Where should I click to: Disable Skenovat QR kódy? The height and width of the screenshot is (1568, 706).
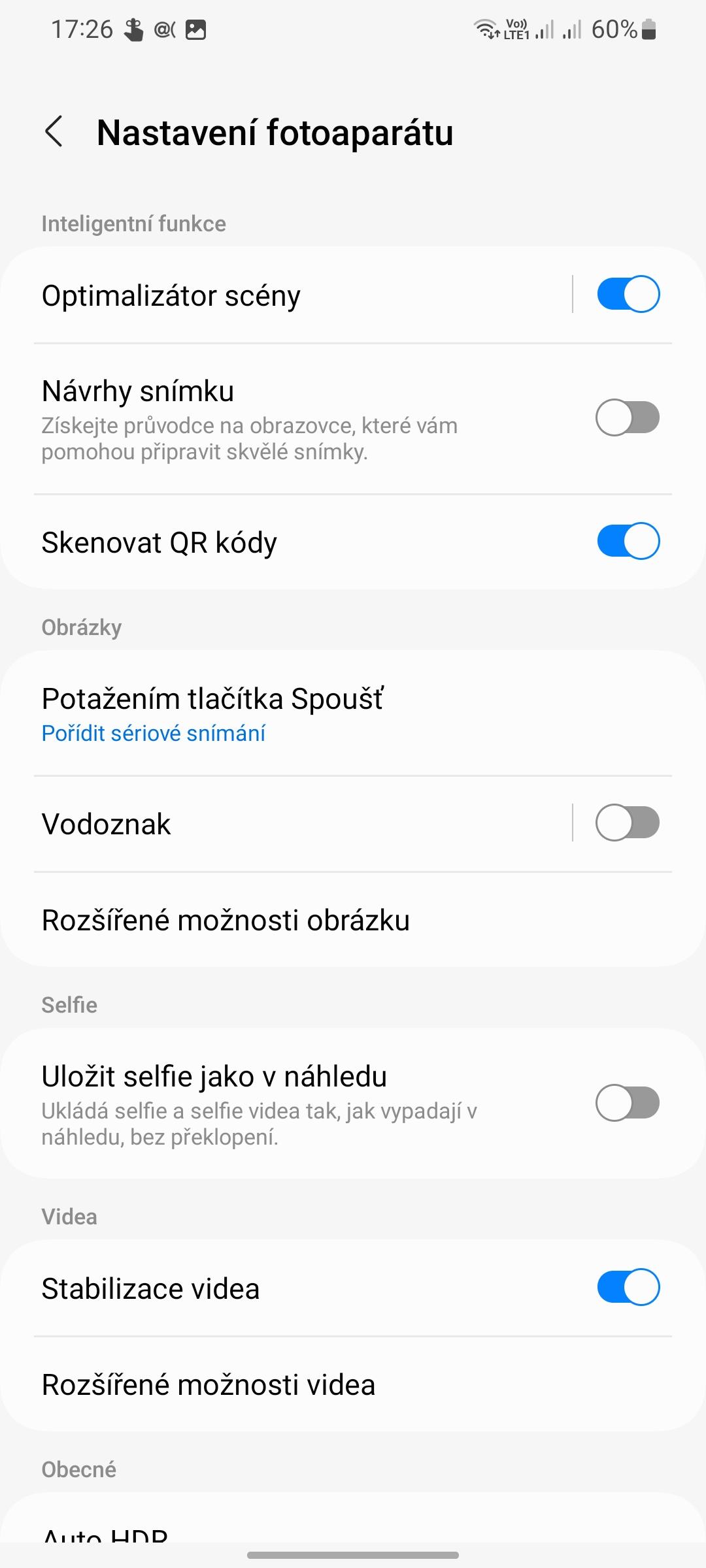[628, 541]
